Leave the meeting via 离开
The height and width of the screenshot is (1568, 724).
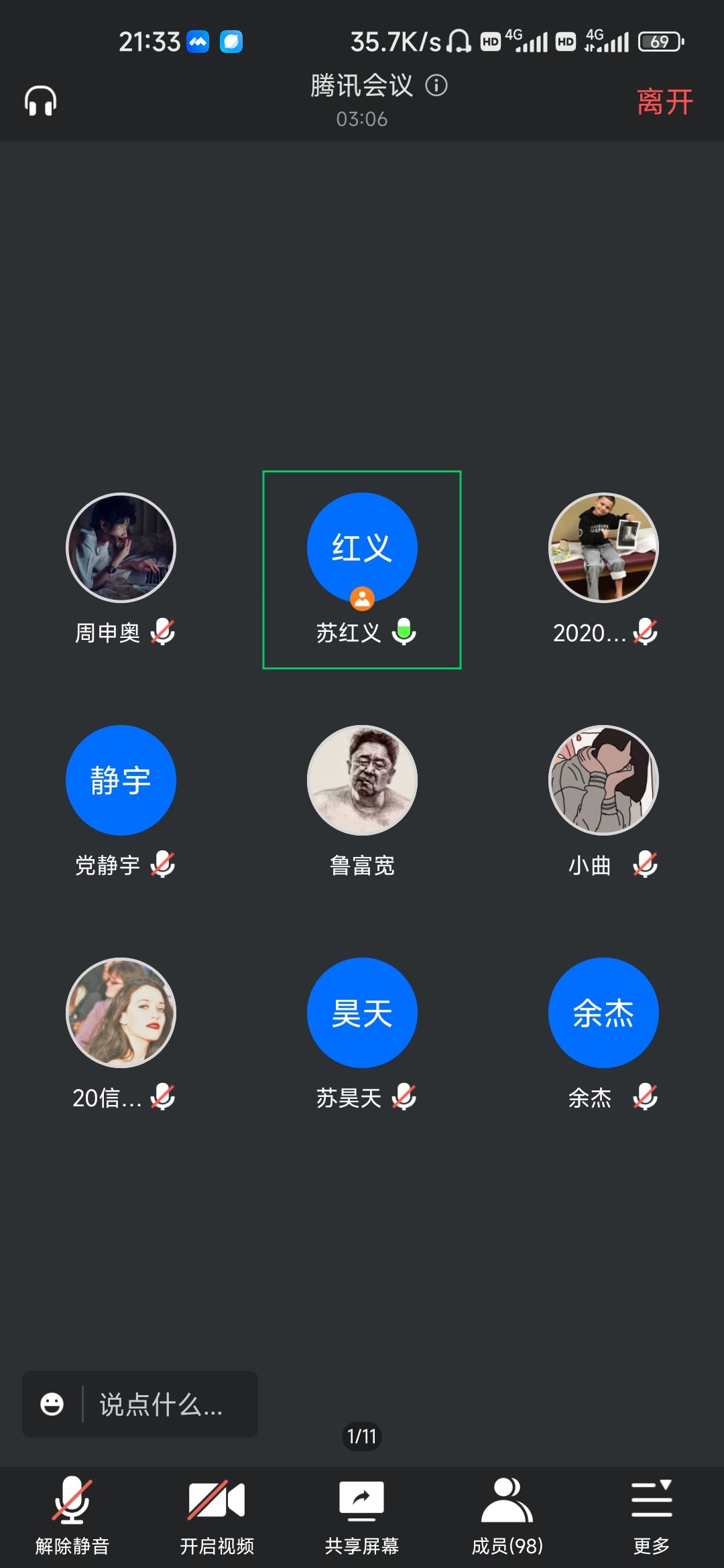tap(664, 103)
